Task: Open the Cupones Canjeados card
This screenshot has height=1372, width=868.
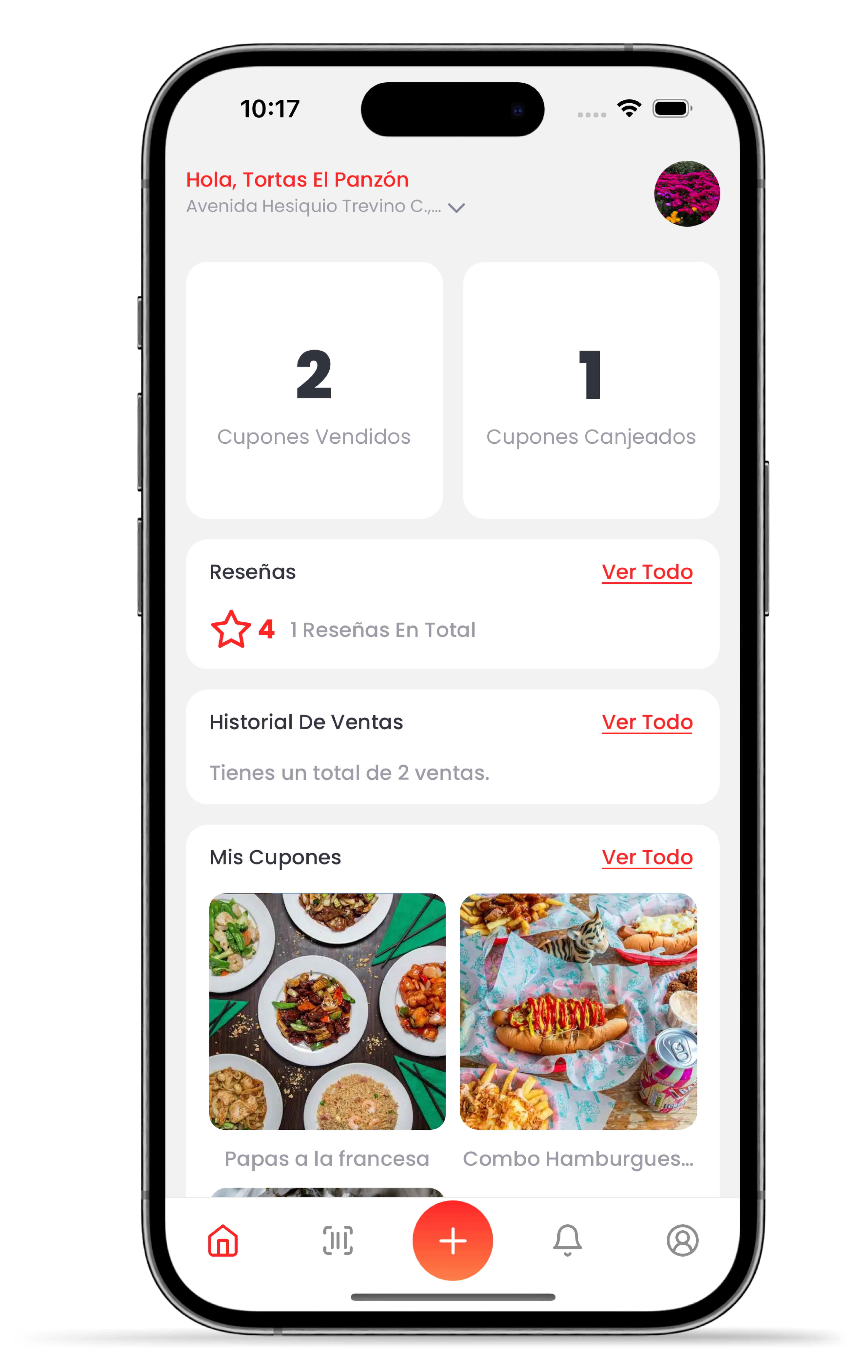Action: 591,390
